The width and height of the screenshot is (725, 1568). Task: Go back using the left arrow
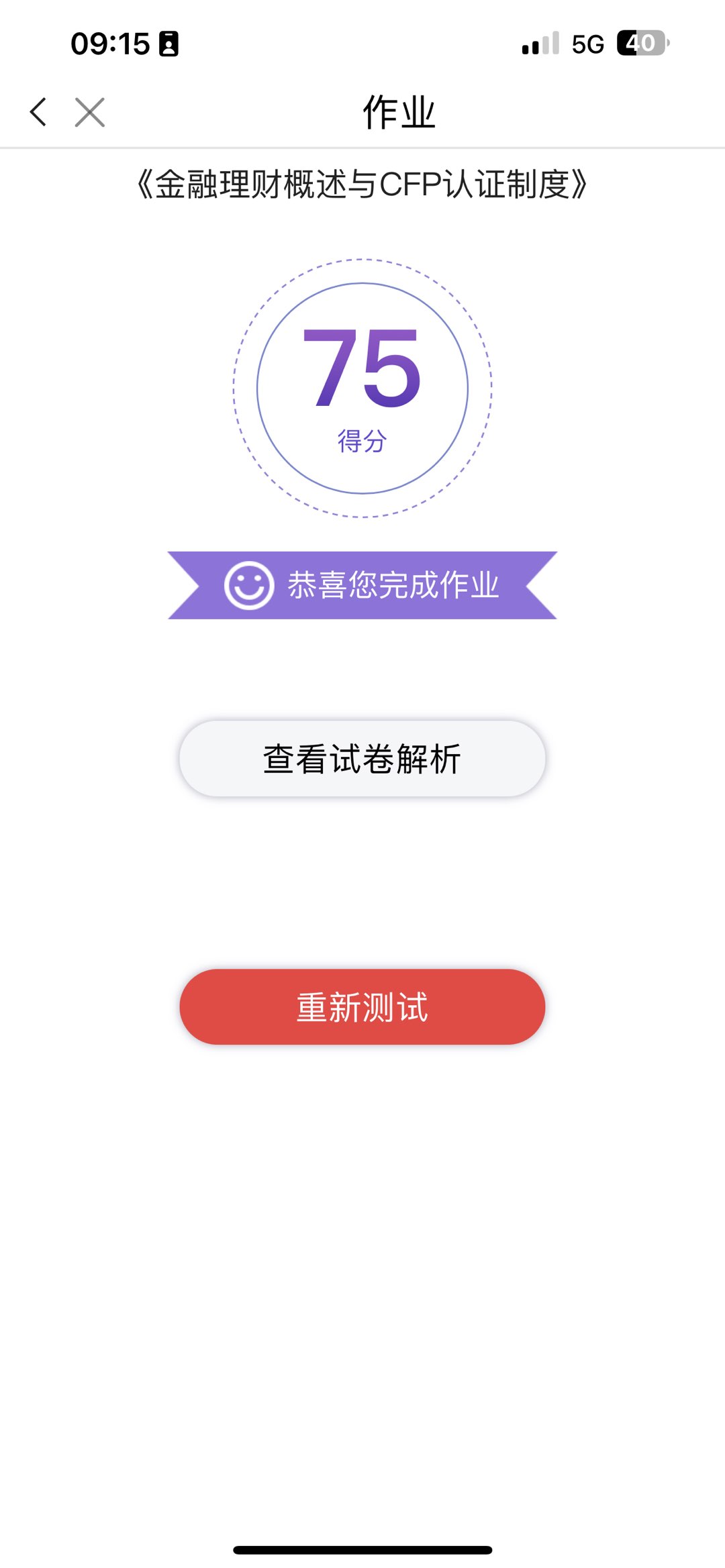(38, 112)
